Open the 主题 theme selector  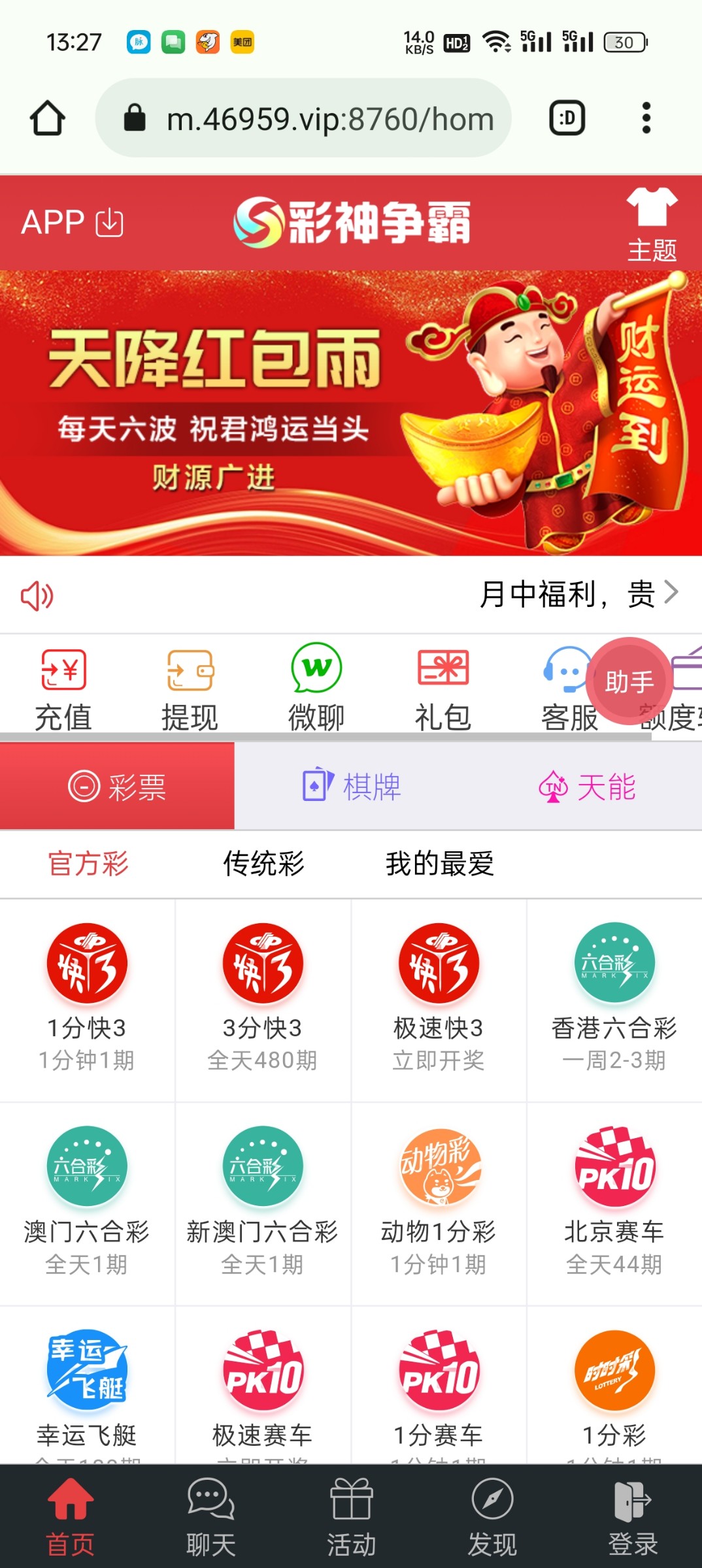coord(652,224)
